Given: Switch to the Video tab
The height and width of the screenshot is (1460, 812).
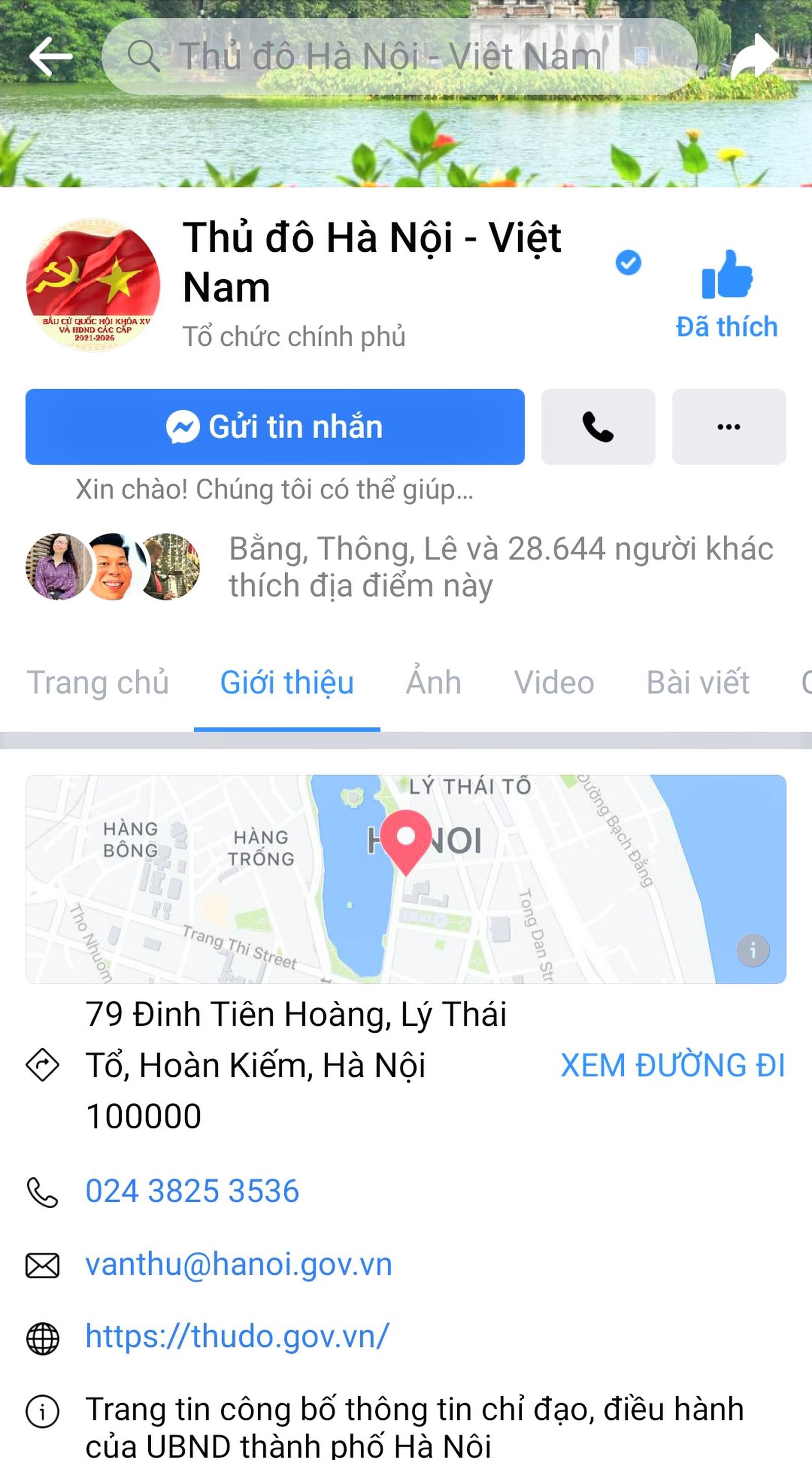Looking at the screenshot, I should [554, 682].
